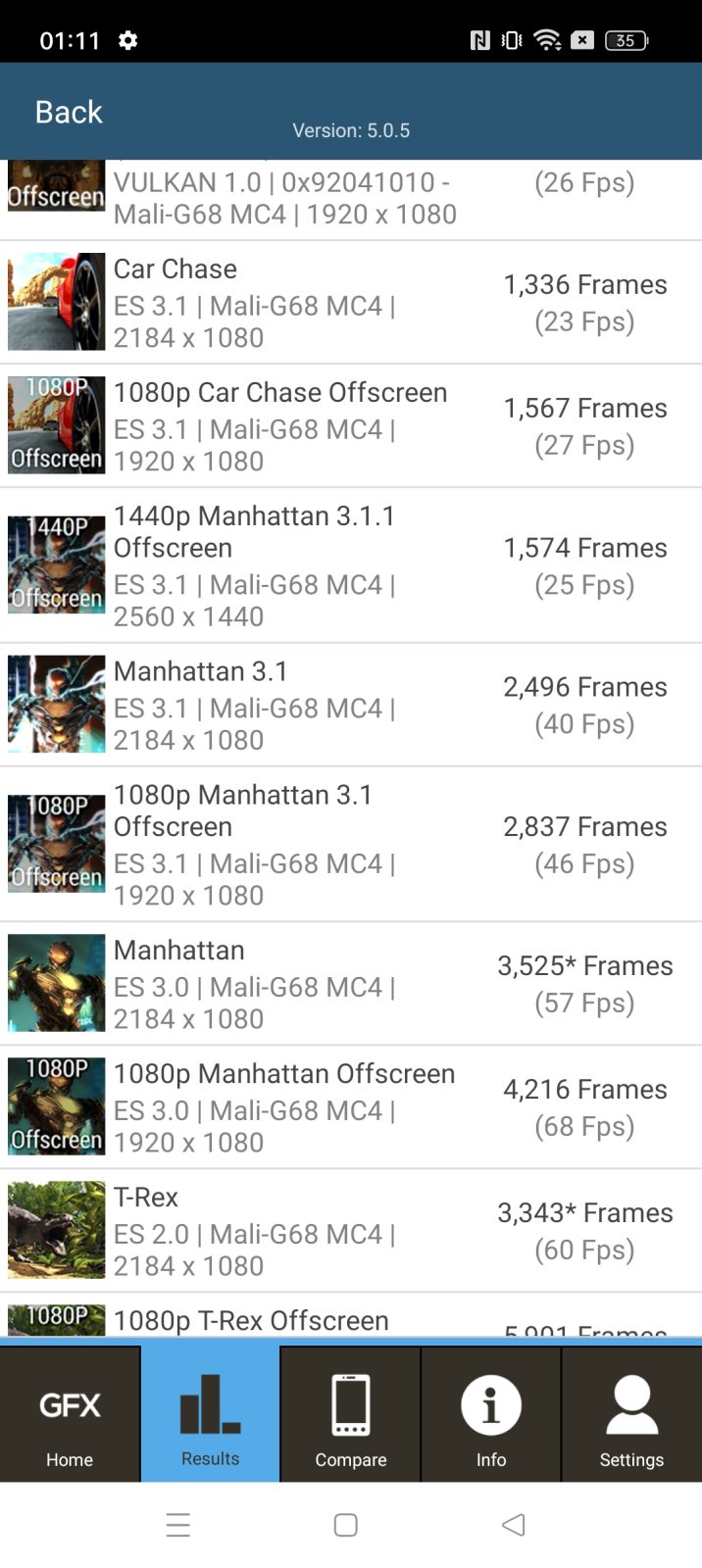Switch to the Compare tab
Screen dimensions: 702x1568
351,1414
